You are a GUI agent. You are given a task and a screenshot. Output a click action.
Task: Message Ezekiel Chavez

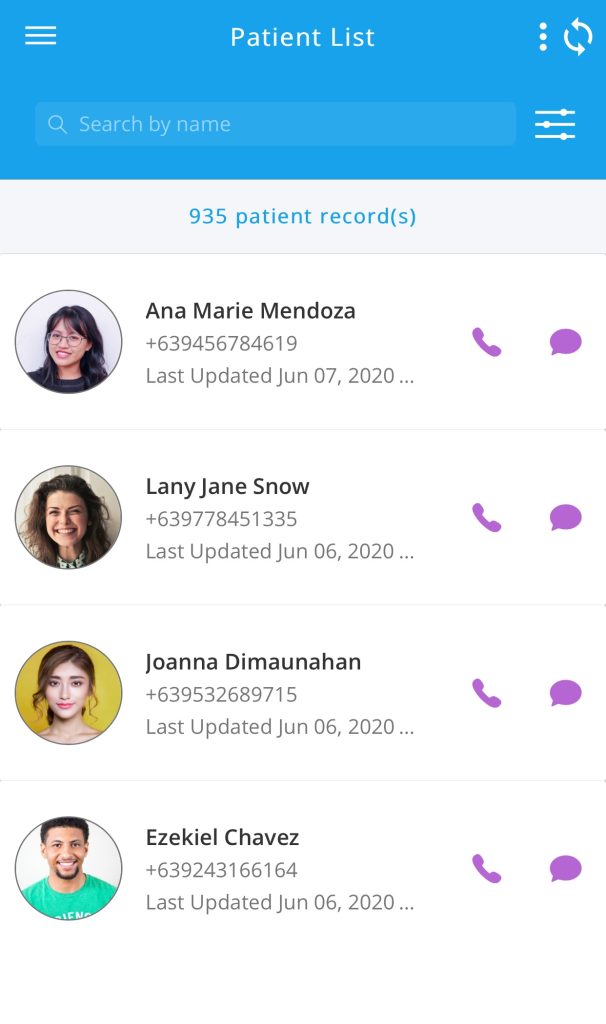point(566,869)
